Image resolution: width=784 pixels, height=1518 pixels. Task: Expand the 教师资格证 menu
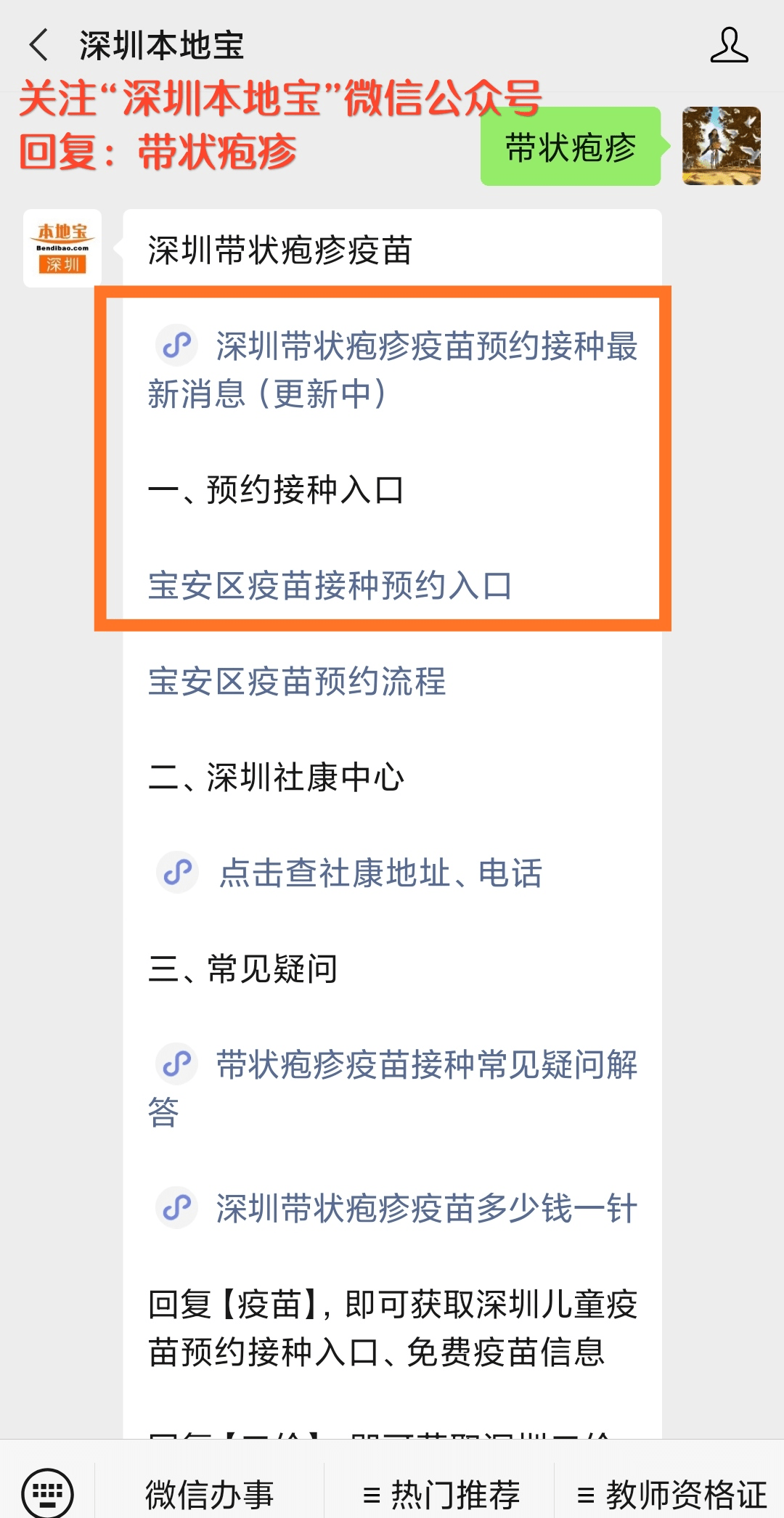tap(671, 1494)
